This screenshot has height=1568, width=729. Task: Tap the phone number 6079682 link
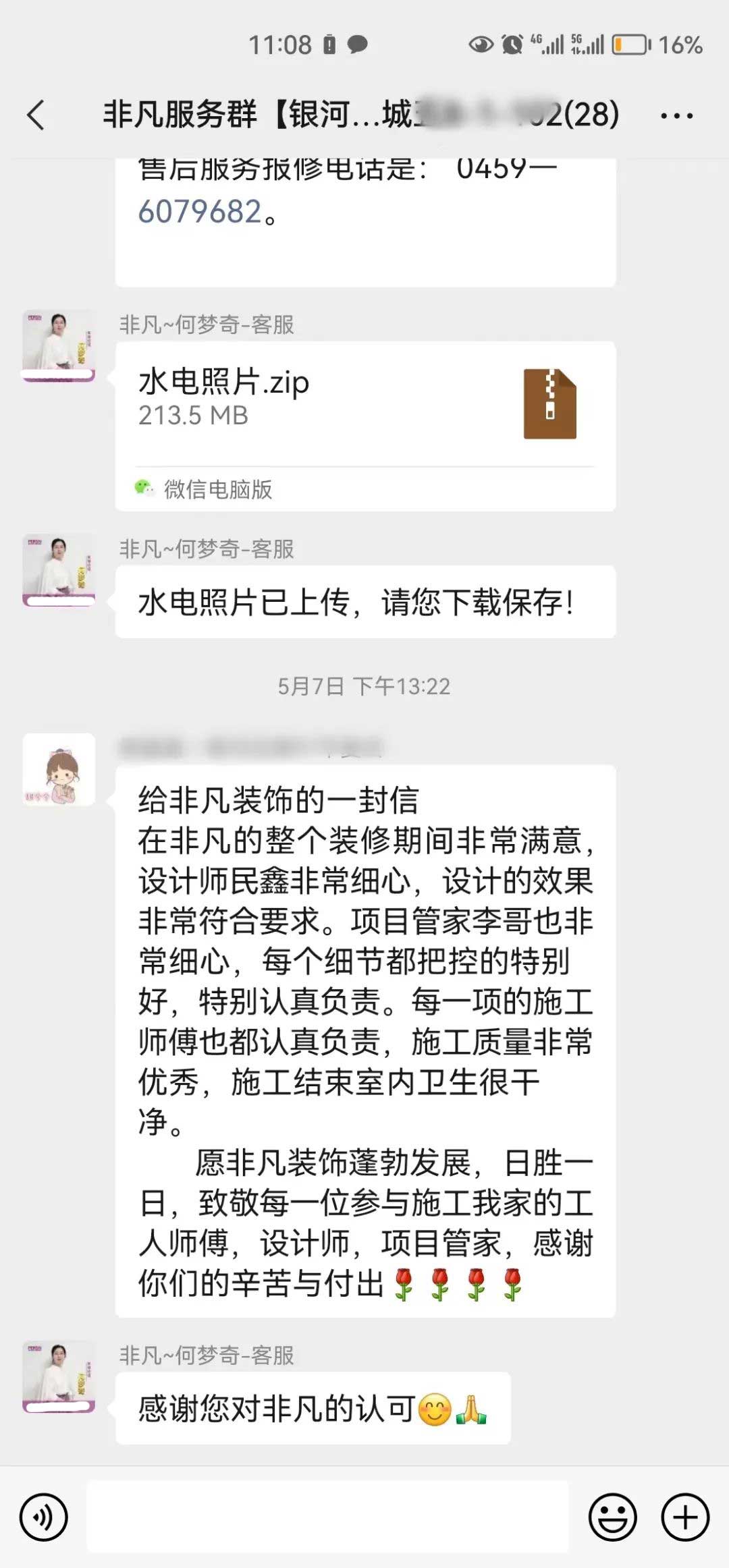coord(200,212)
